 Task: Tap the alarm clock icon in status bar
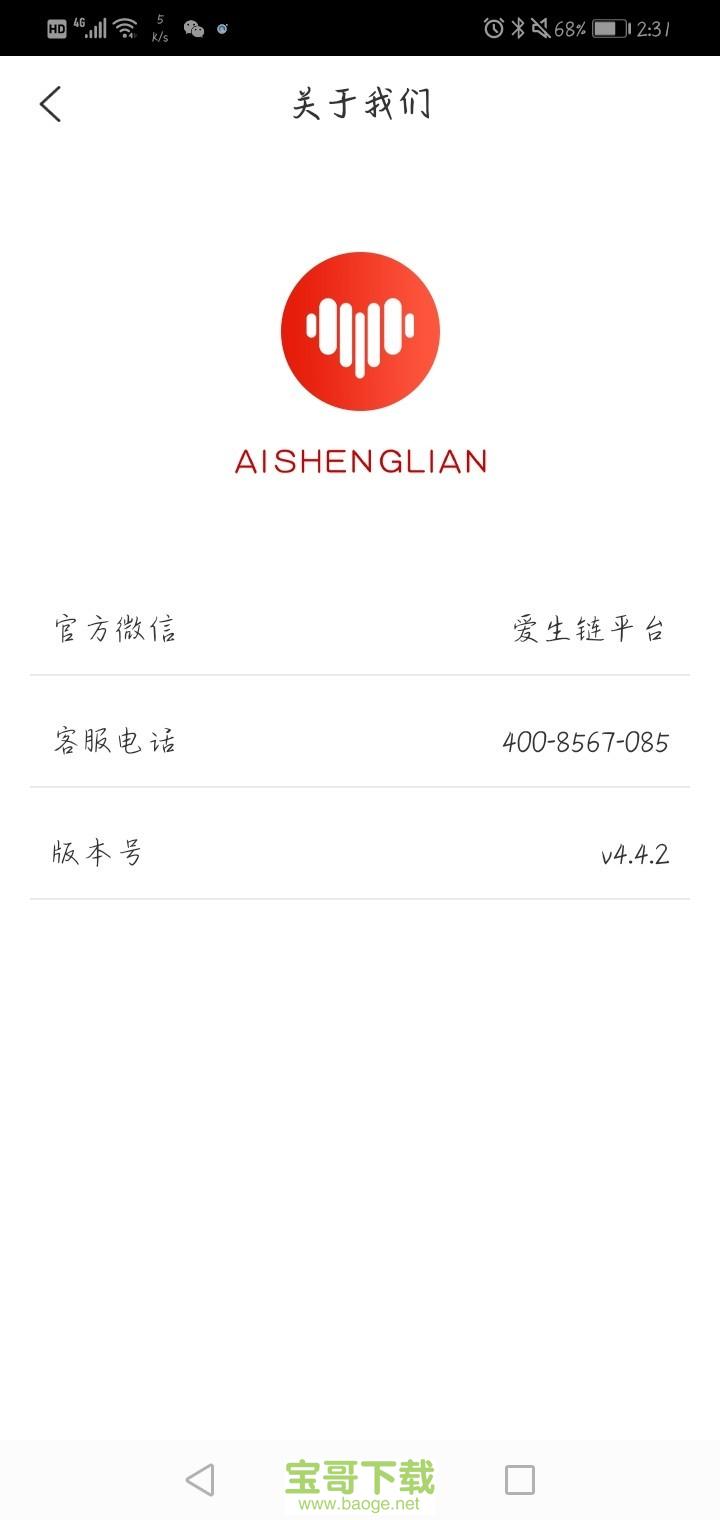pos(491,29)
